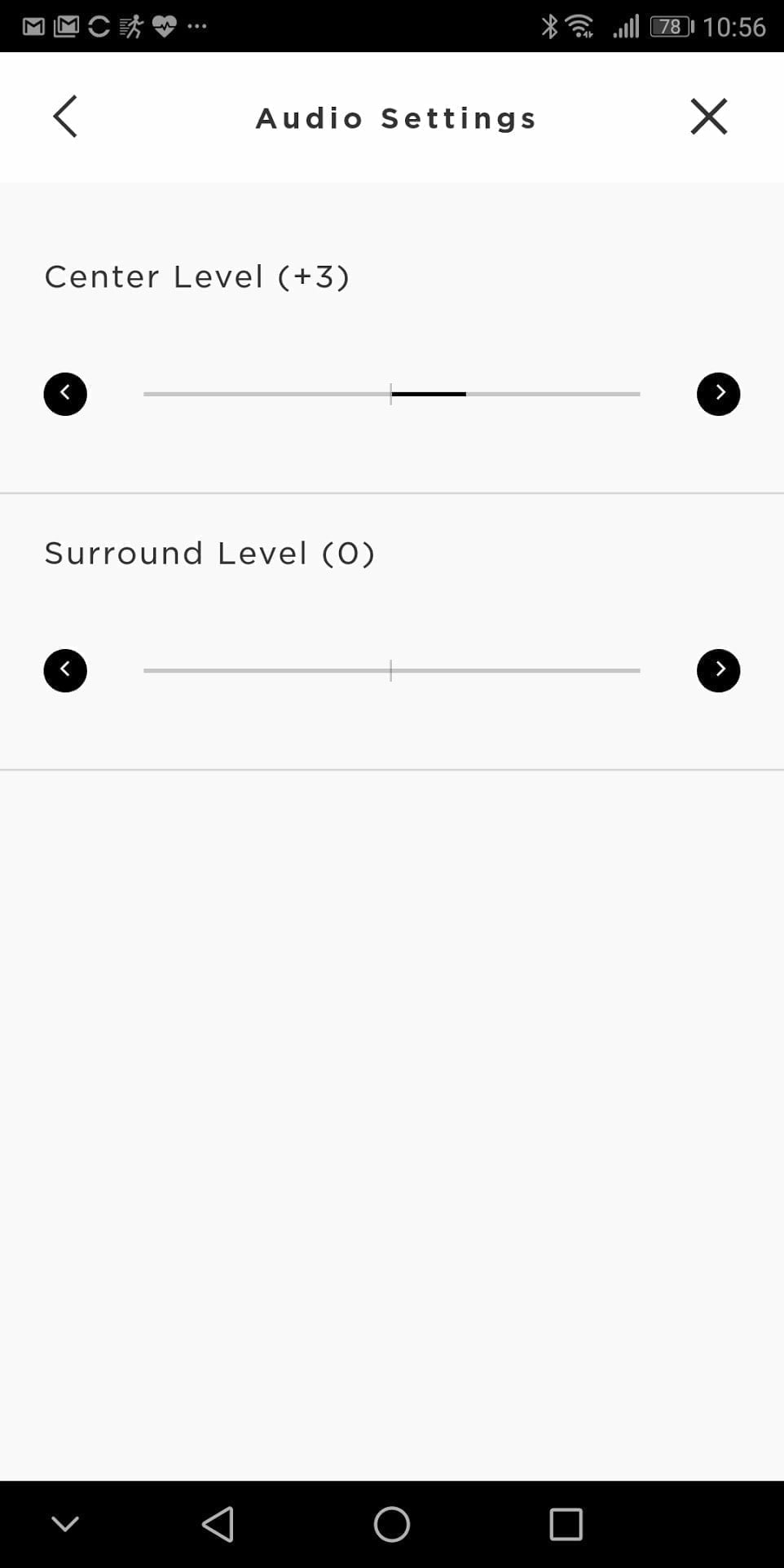Tap the Surround Level slider track
The image size is (784, 1568).
click(391, 670)
